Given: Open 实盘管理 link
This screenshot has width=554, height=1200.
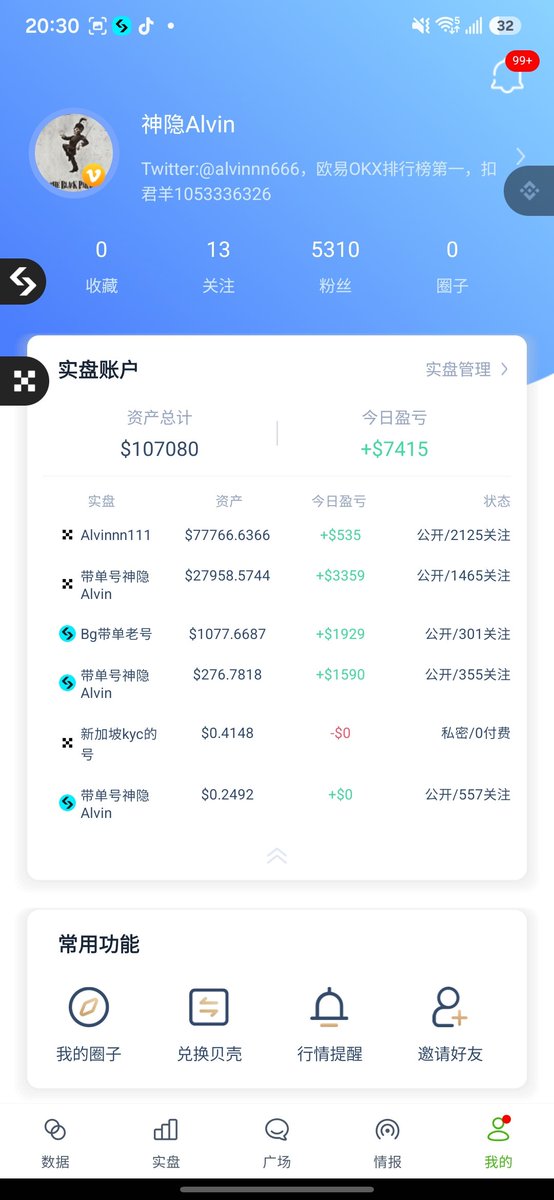Looking at the screenshot, I should (x=467, y=369).
